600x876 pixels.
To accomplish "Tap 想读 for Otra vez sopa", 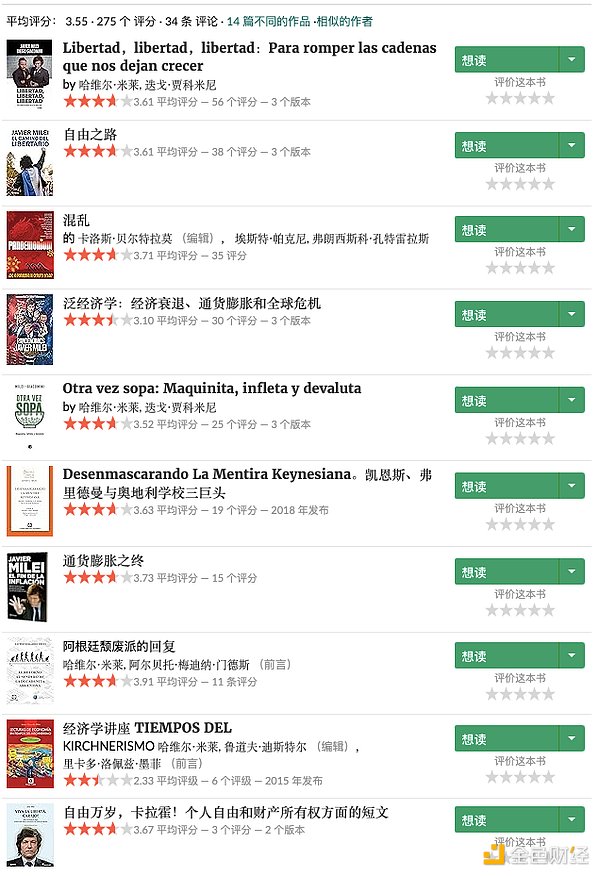I will click(x=506, y=401).
